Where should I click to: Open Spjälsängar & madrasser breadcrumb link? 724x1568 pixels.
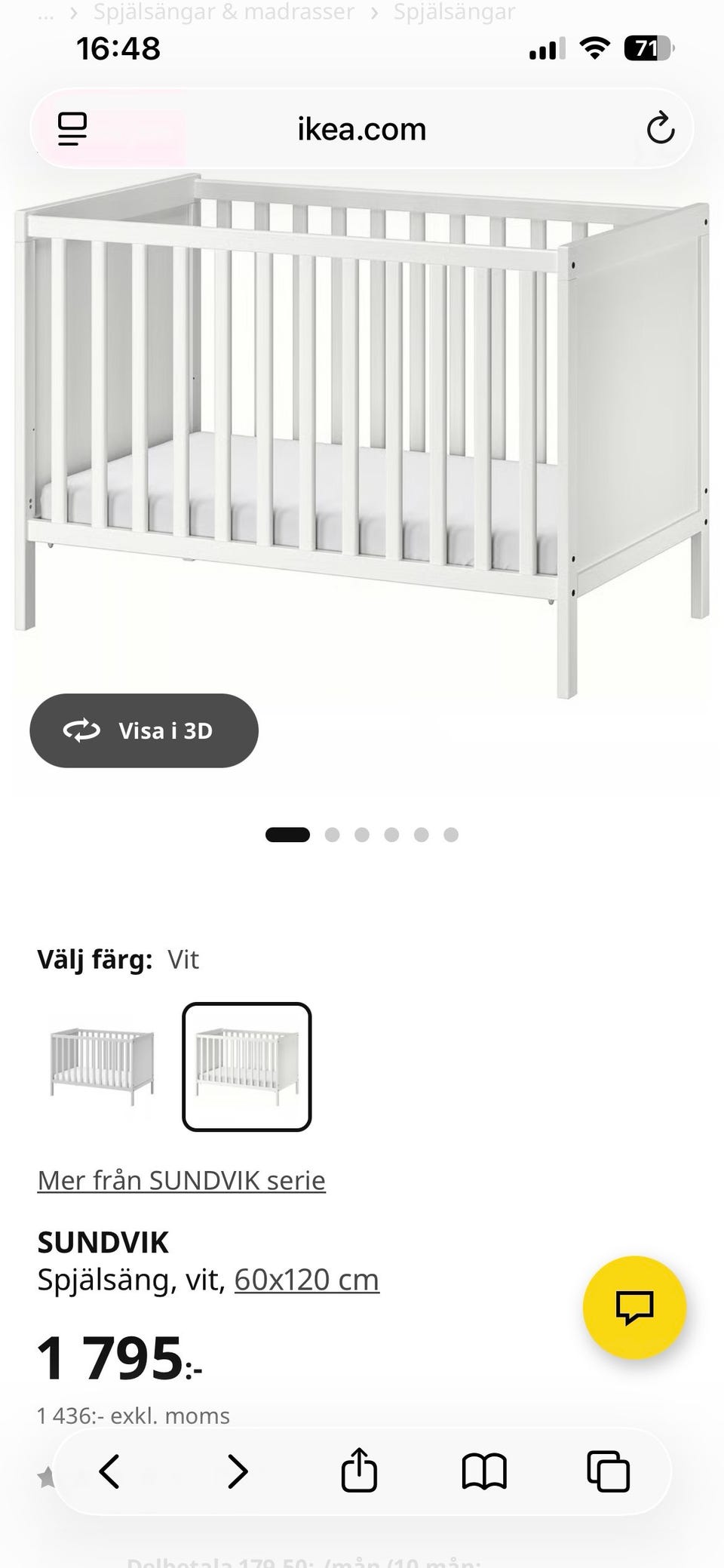(223, 12)
